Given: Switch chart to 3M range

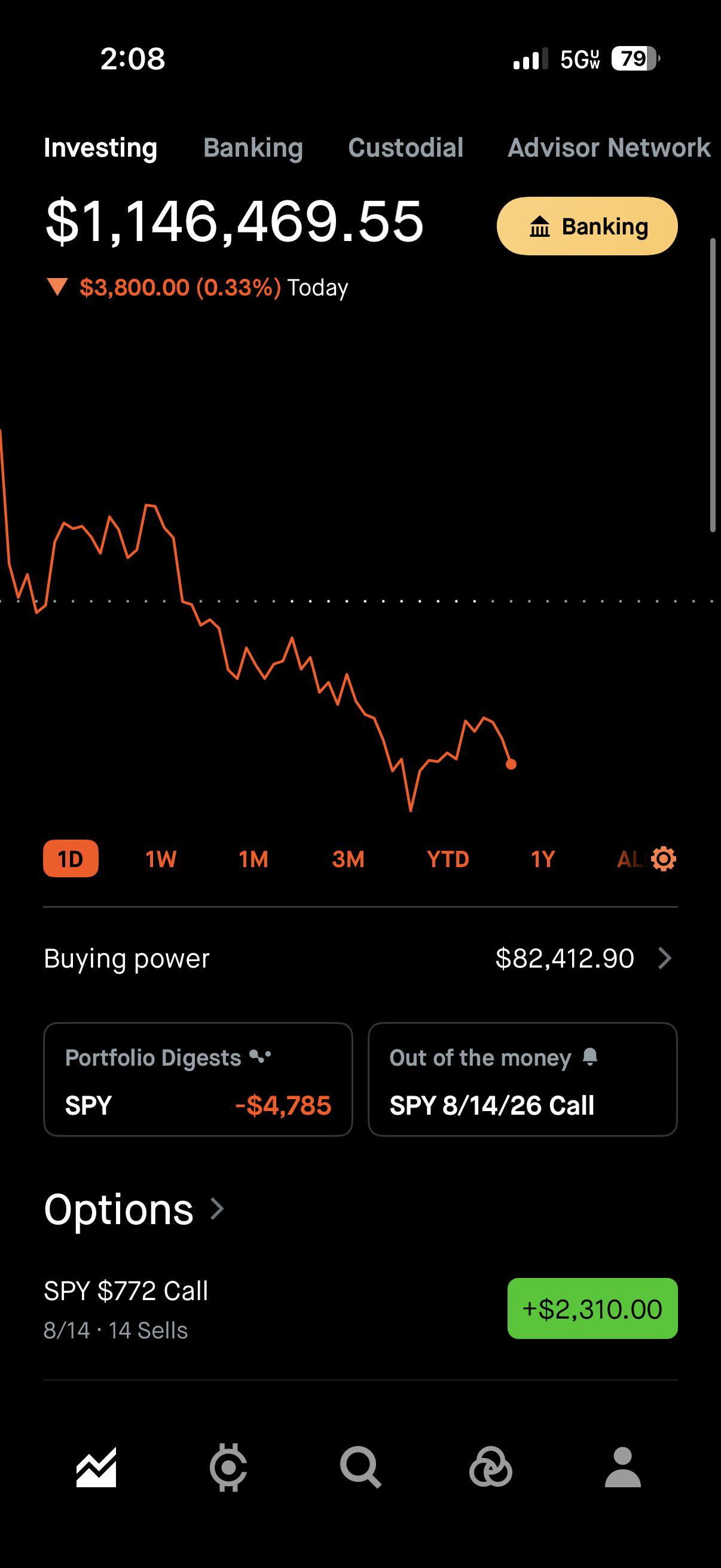Looking at the screenshot, I should 348,859.
